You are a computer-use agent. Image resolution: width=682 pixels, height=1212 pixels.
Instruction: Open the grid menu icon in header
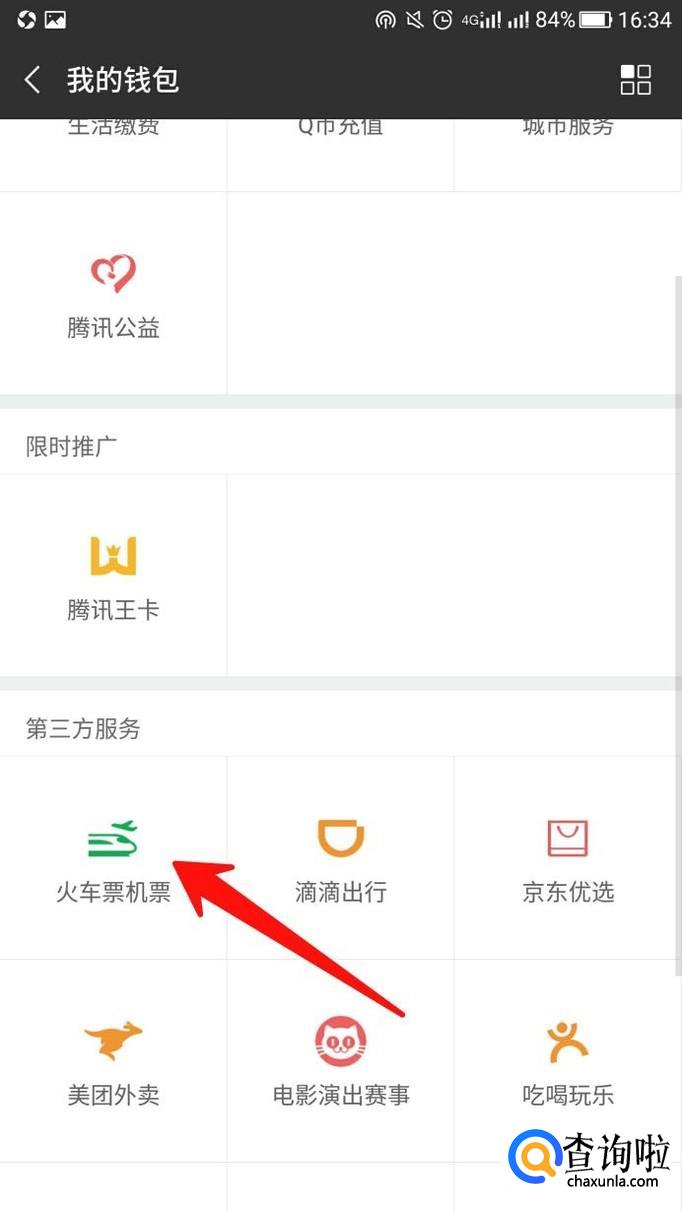pos(635,80)
